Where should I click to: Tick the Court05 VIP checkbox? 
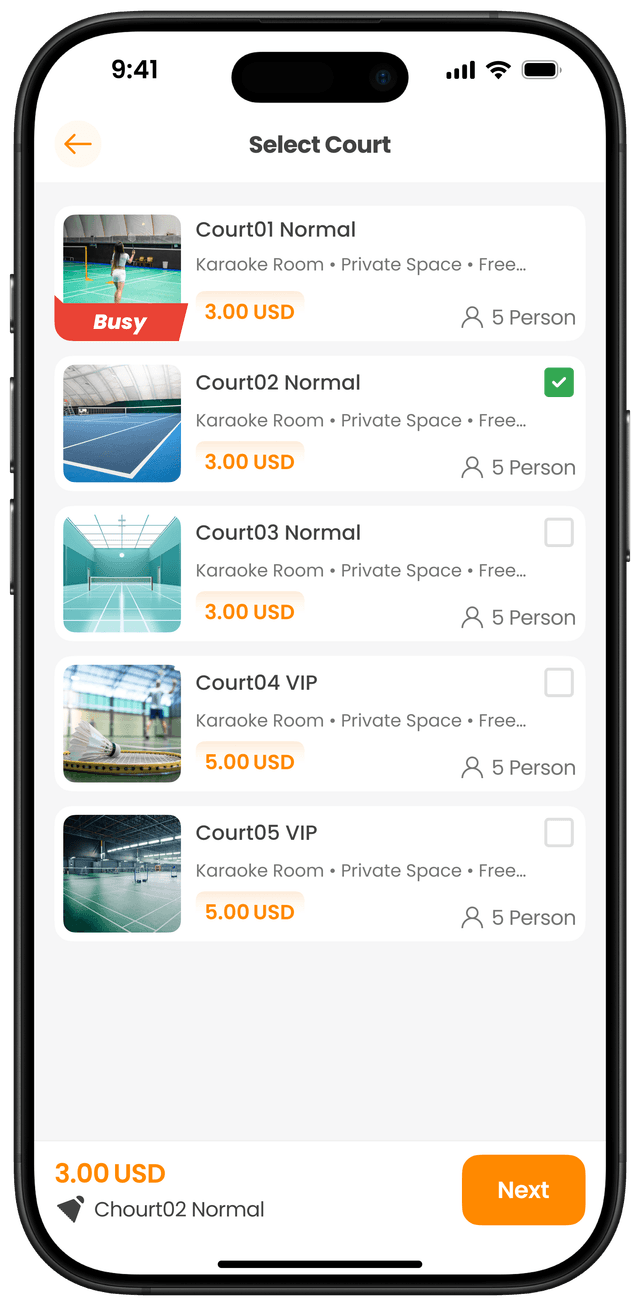[x=559, y=832]
